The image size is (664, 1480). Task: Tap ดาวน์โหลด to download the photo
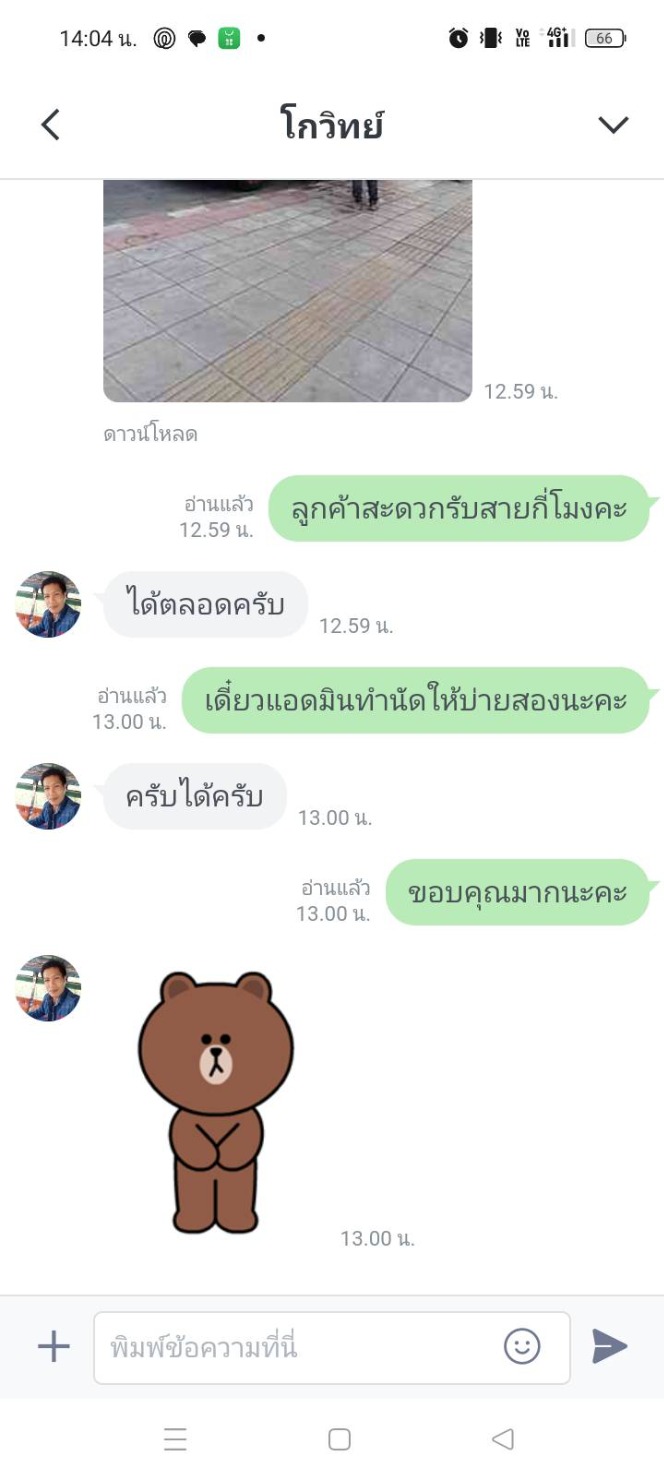(150, 434)
